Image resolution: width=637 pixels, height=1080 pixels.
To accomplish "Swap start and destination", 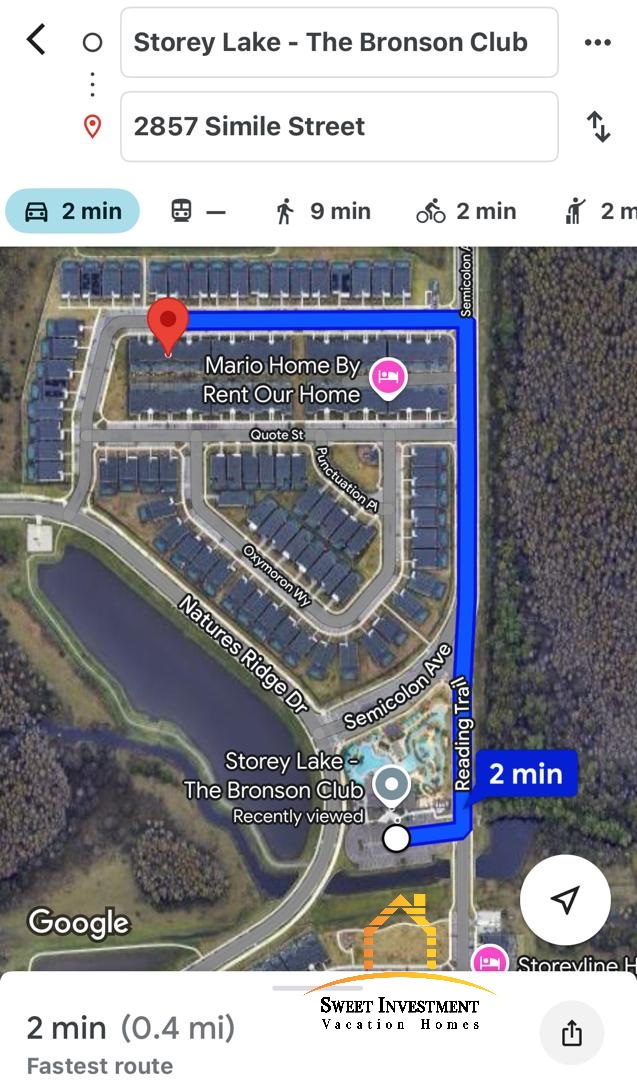I will click(597, 126).
